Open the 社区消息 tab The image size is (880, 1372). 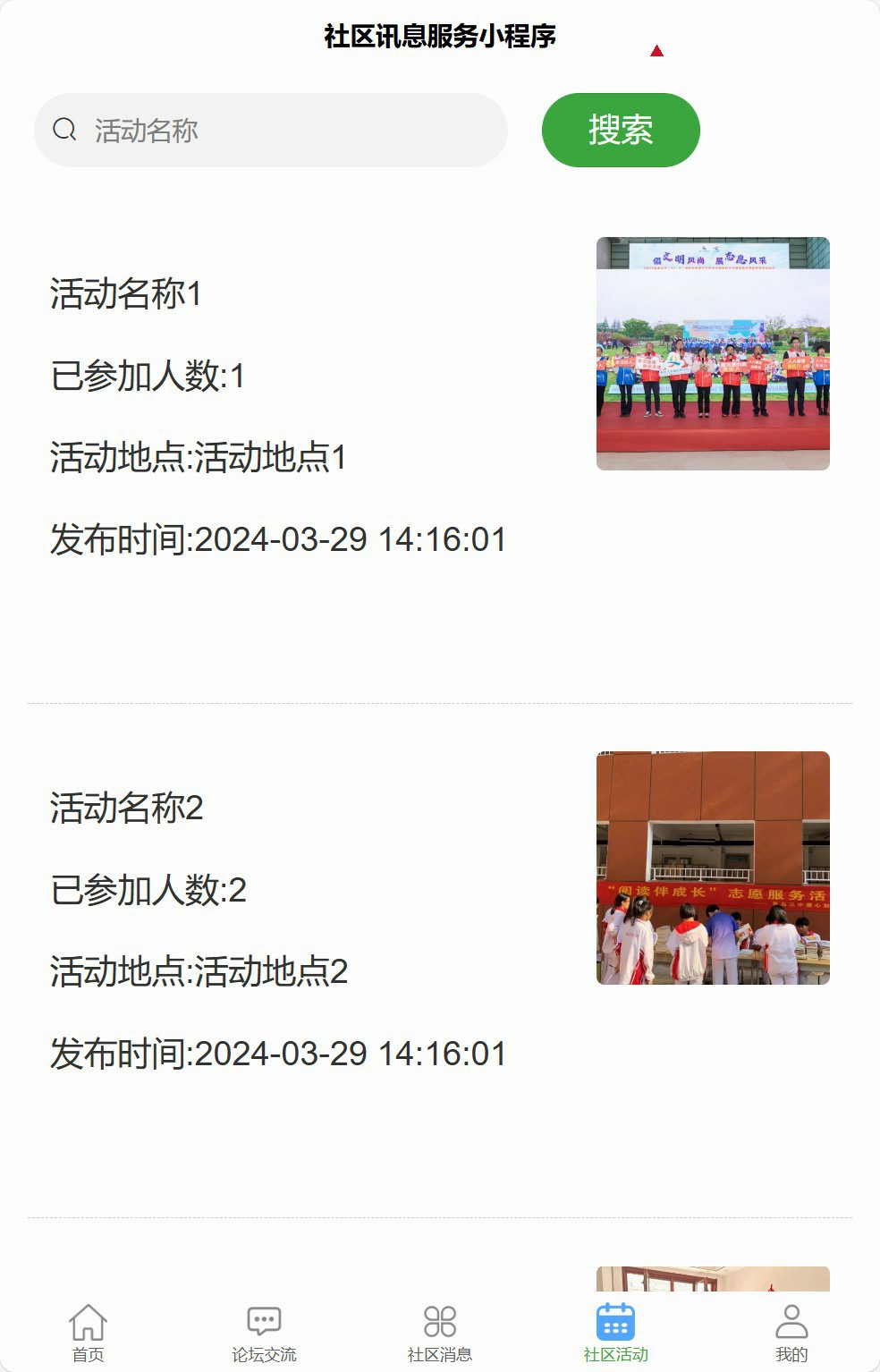440,1333
